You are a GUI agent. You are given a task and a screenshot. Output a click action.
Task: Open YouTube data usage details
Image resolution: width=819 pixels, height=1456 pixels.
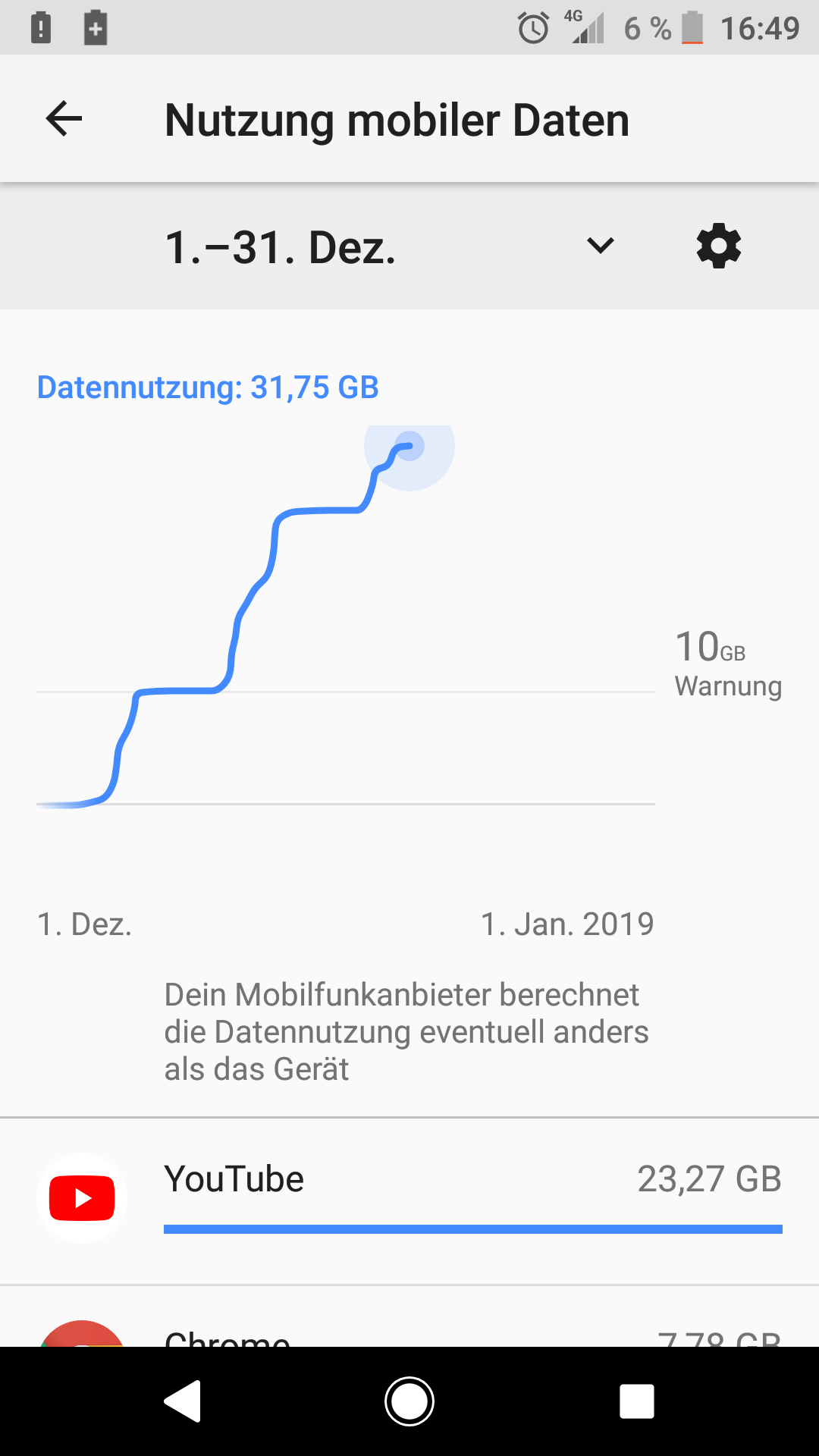[x=409, y=1200]
